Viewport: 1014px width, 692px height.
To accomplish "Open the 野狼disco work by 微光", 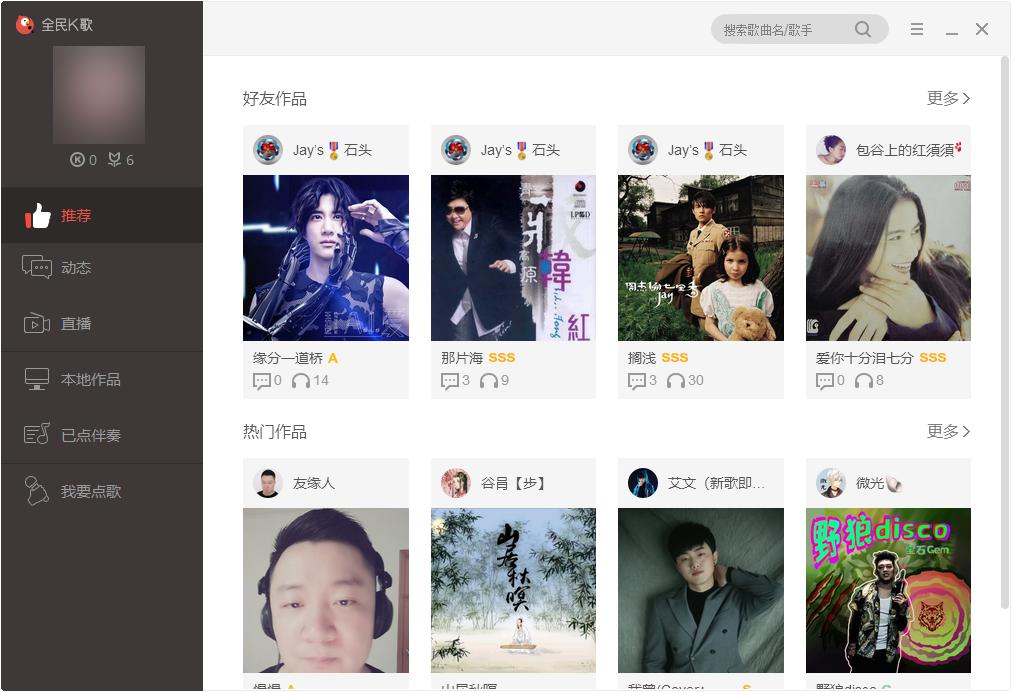I will tap(888, 590).
